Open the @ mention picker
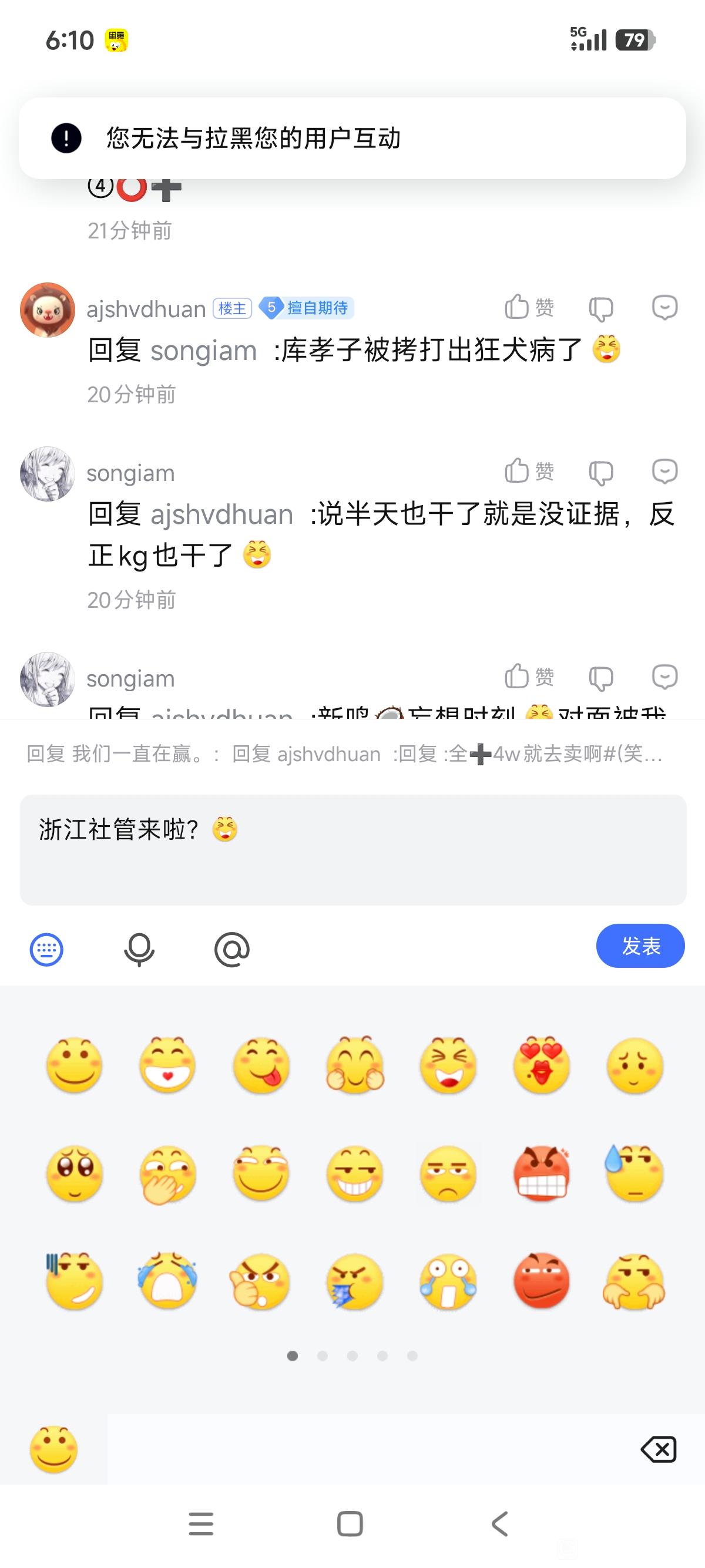Screen dimensions: 705x1568 click(x=232, y=949)
